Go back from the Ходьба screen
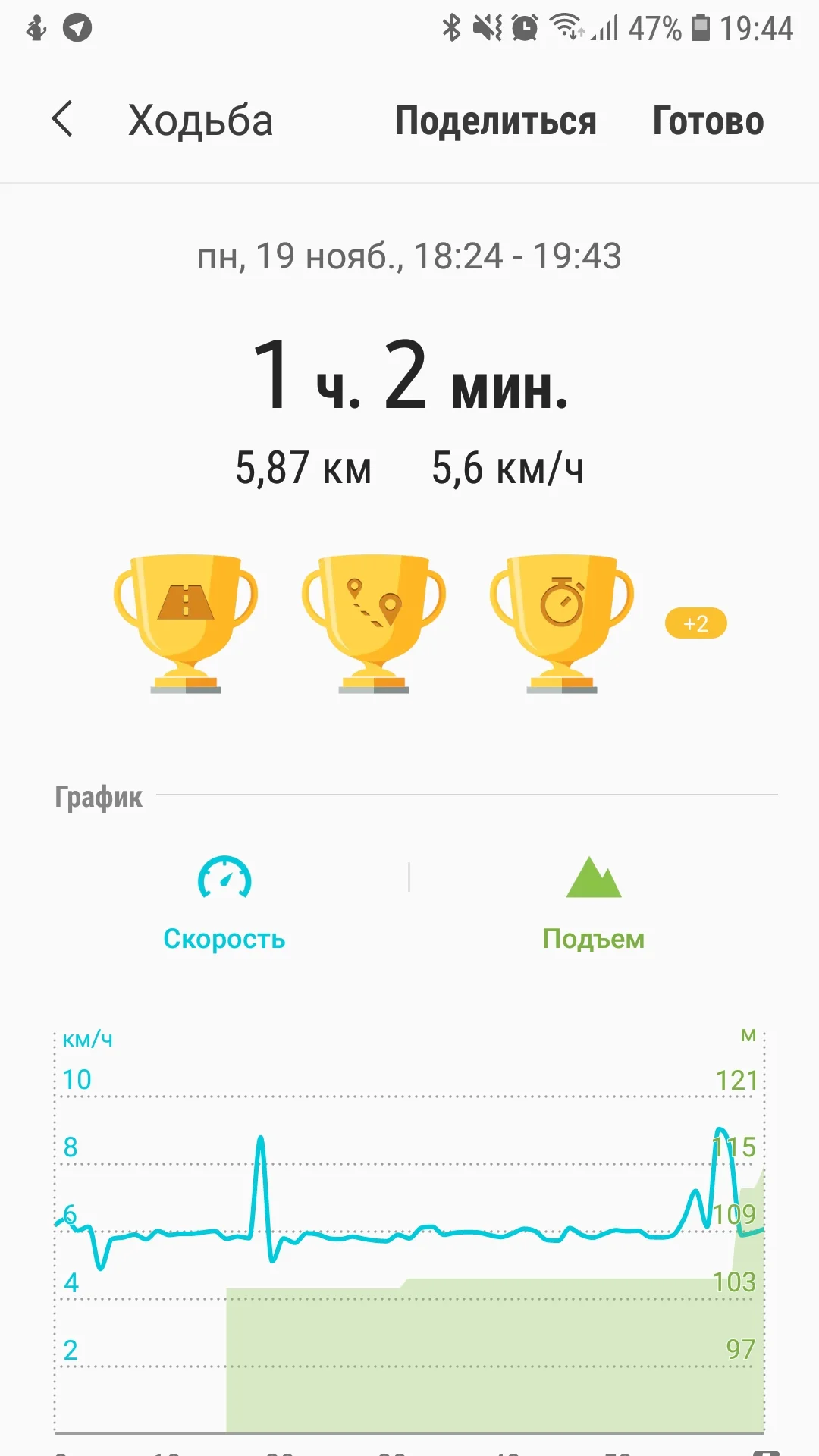Screen dimensions: 819x1456 coord(62,120)
